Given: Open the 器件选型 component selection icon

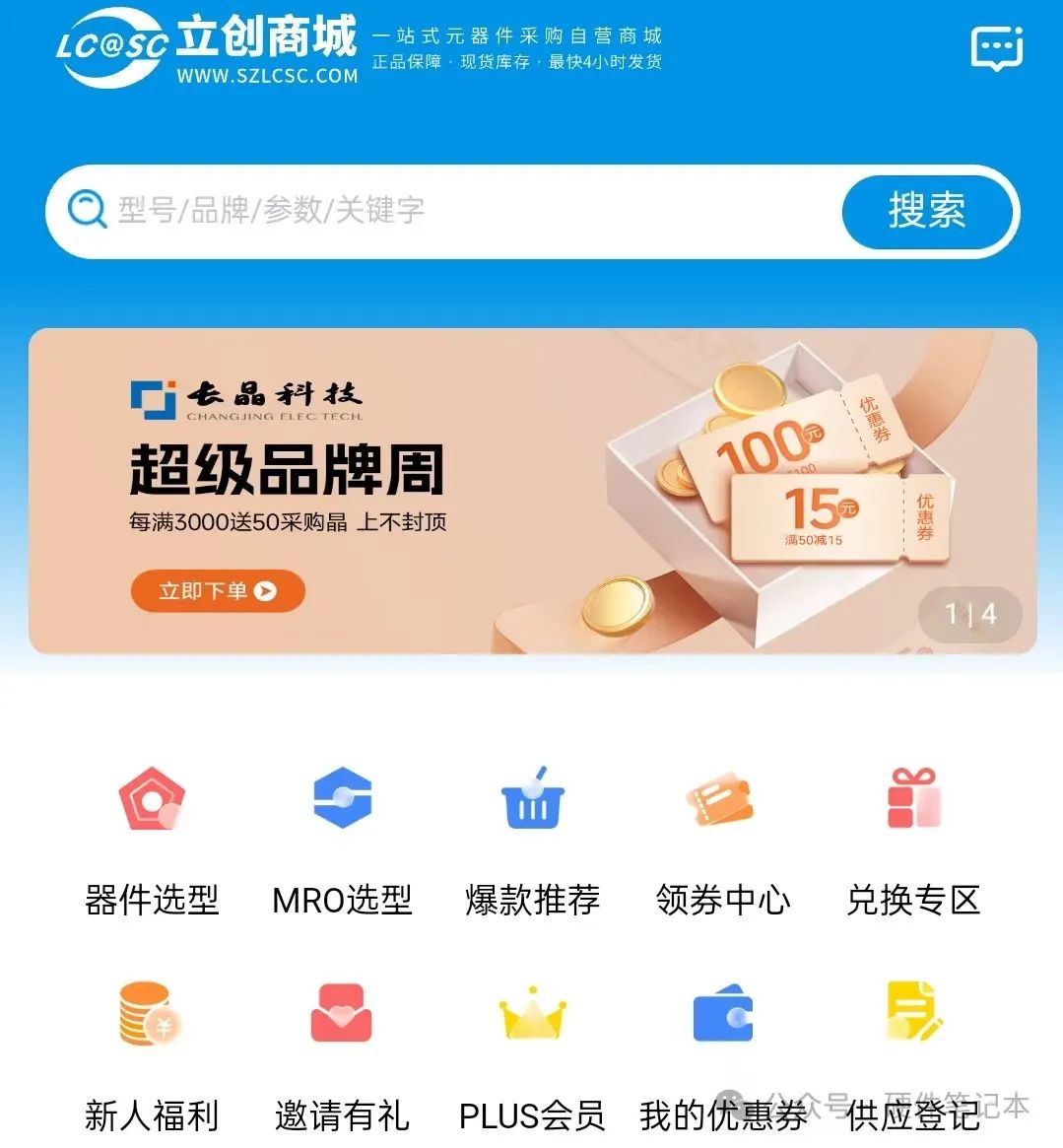Looking at the screenshot, I should click(x=152, y=800).
